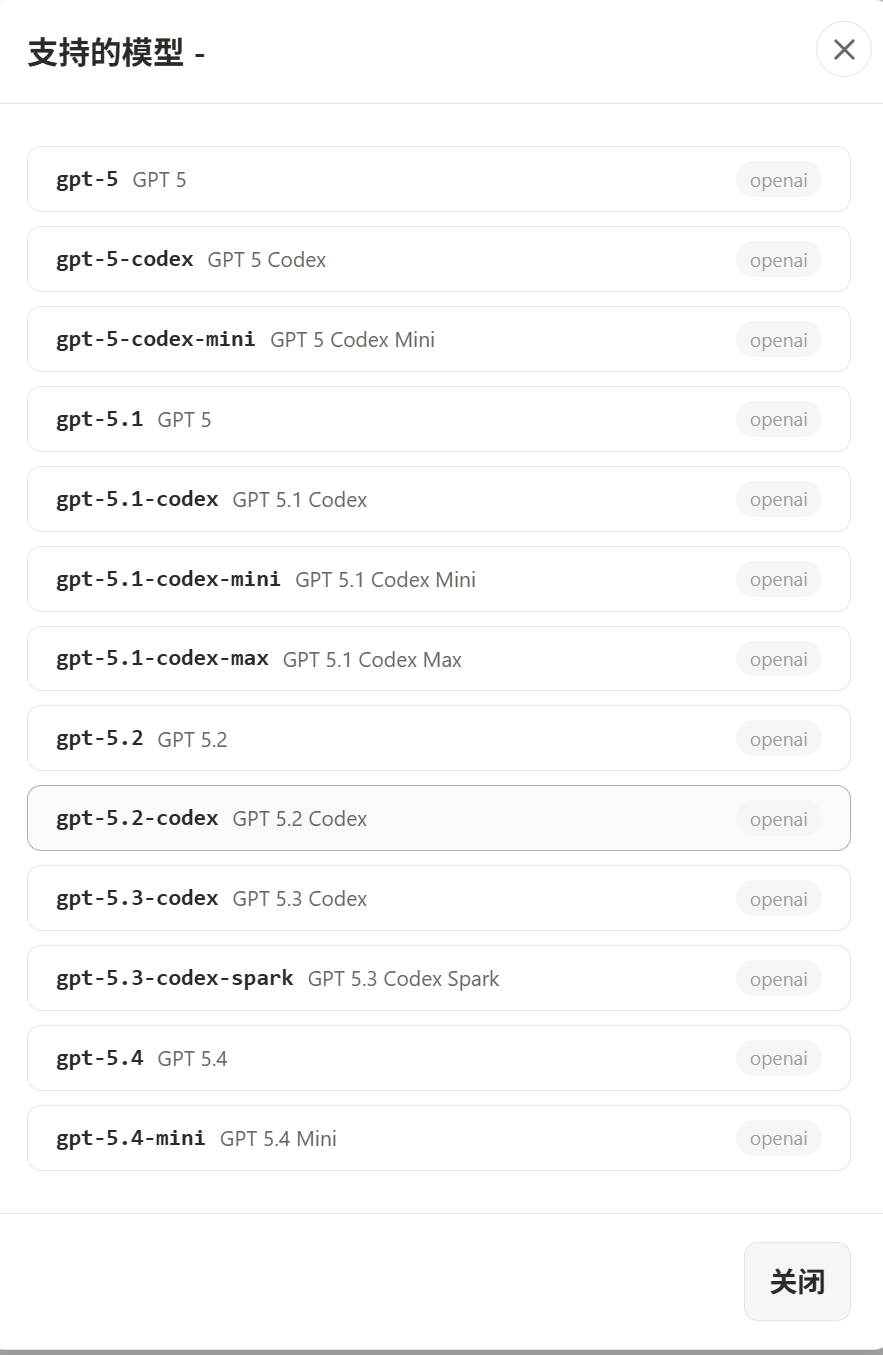Image resolution: width=883 pixels, height=1355 pixels.
Task: Select the gpt-5.4-mini model row
Action: [x=439, y=1138]
